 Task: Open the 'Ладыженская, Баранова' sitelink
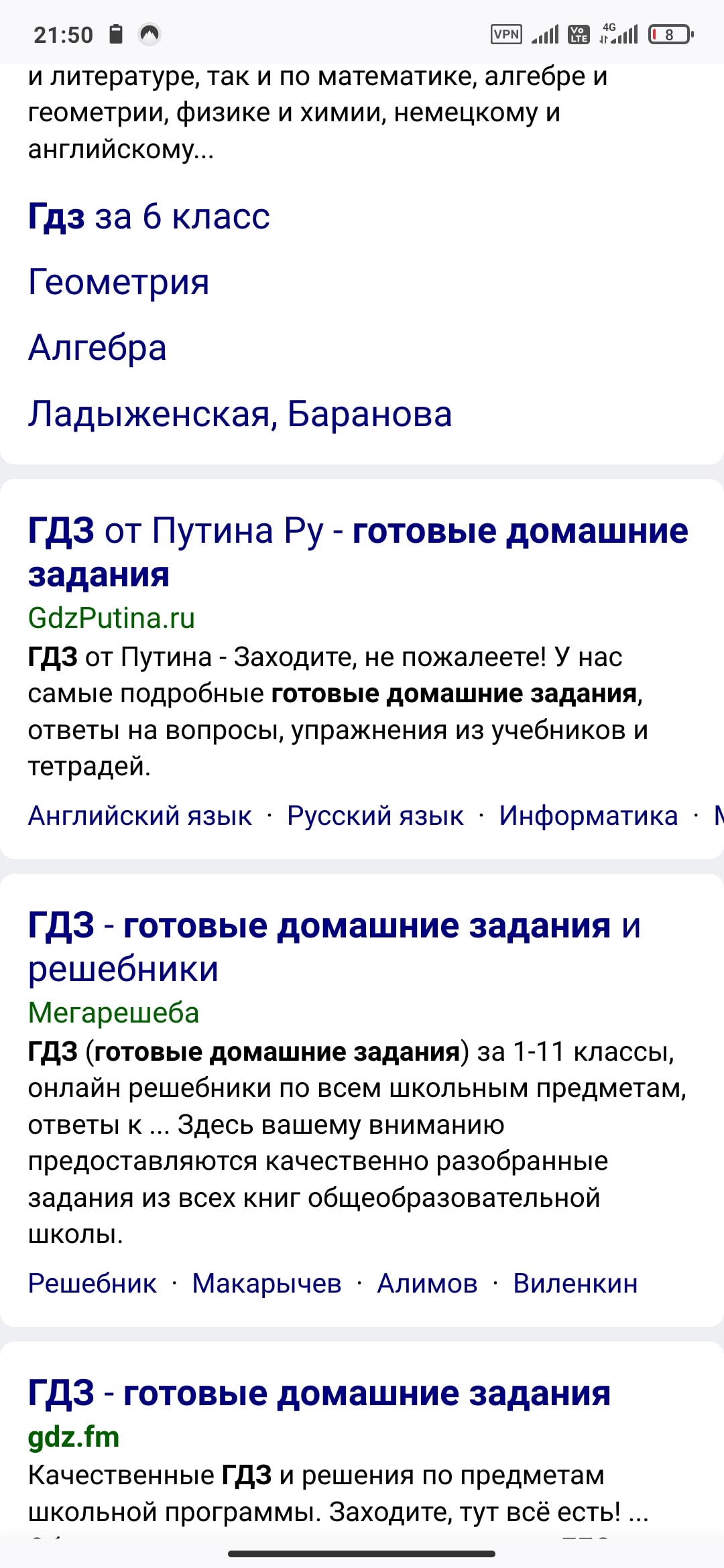[x=240, y=414]
